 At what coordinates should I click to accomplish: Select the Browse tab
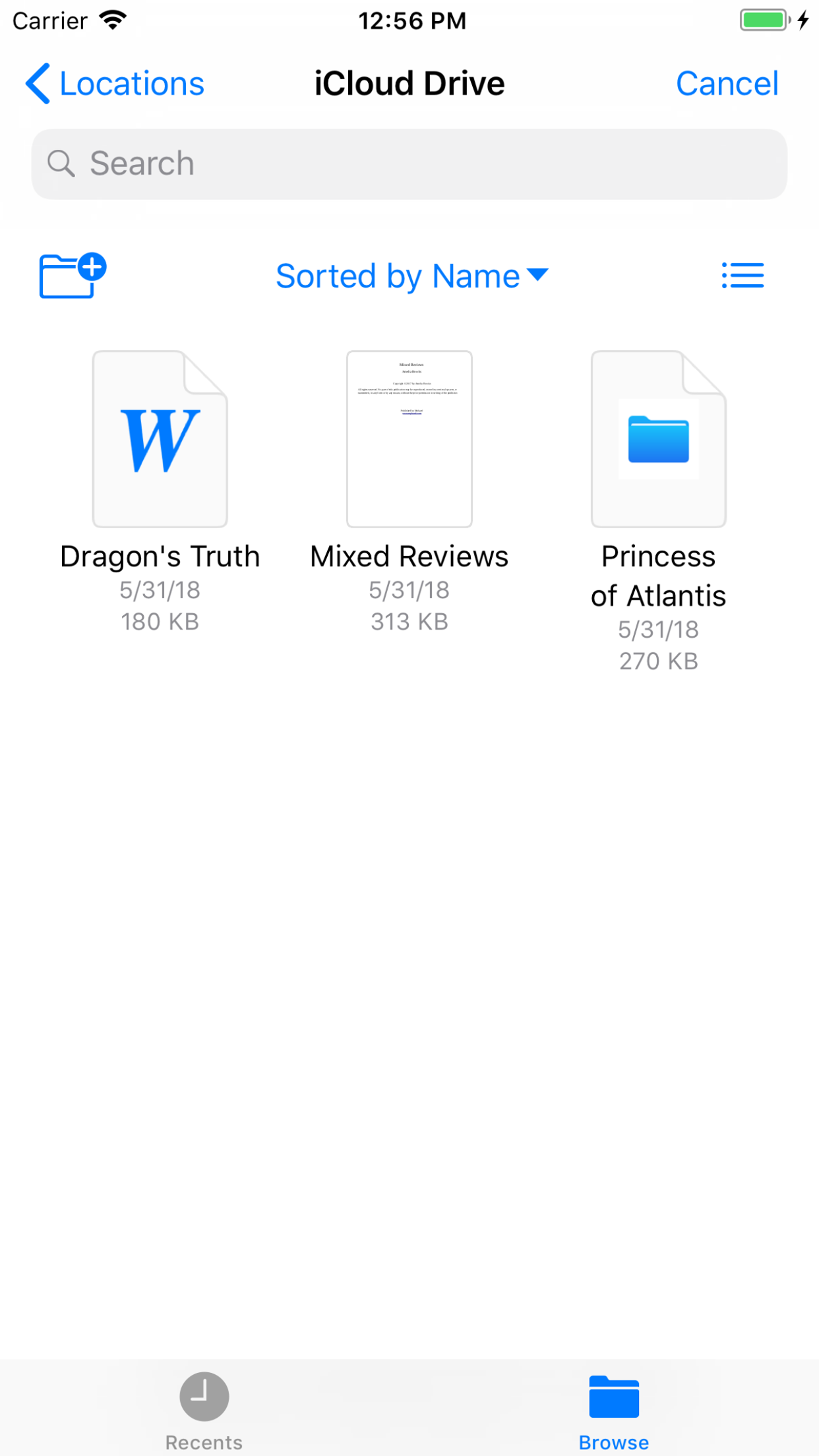(613, 1411)
